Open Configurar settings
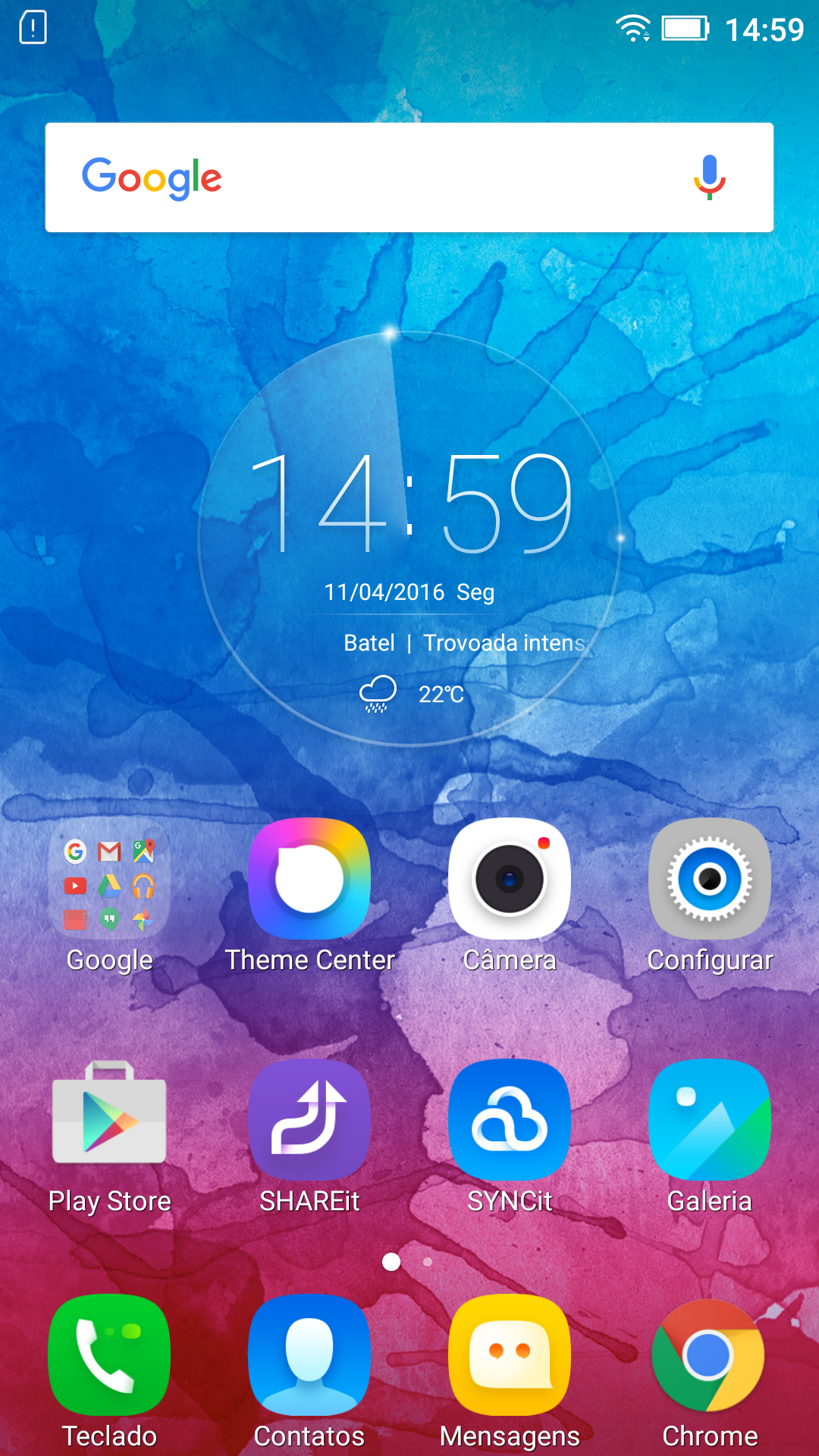Screen dimensions: 819x1456 tap(710, 880)
